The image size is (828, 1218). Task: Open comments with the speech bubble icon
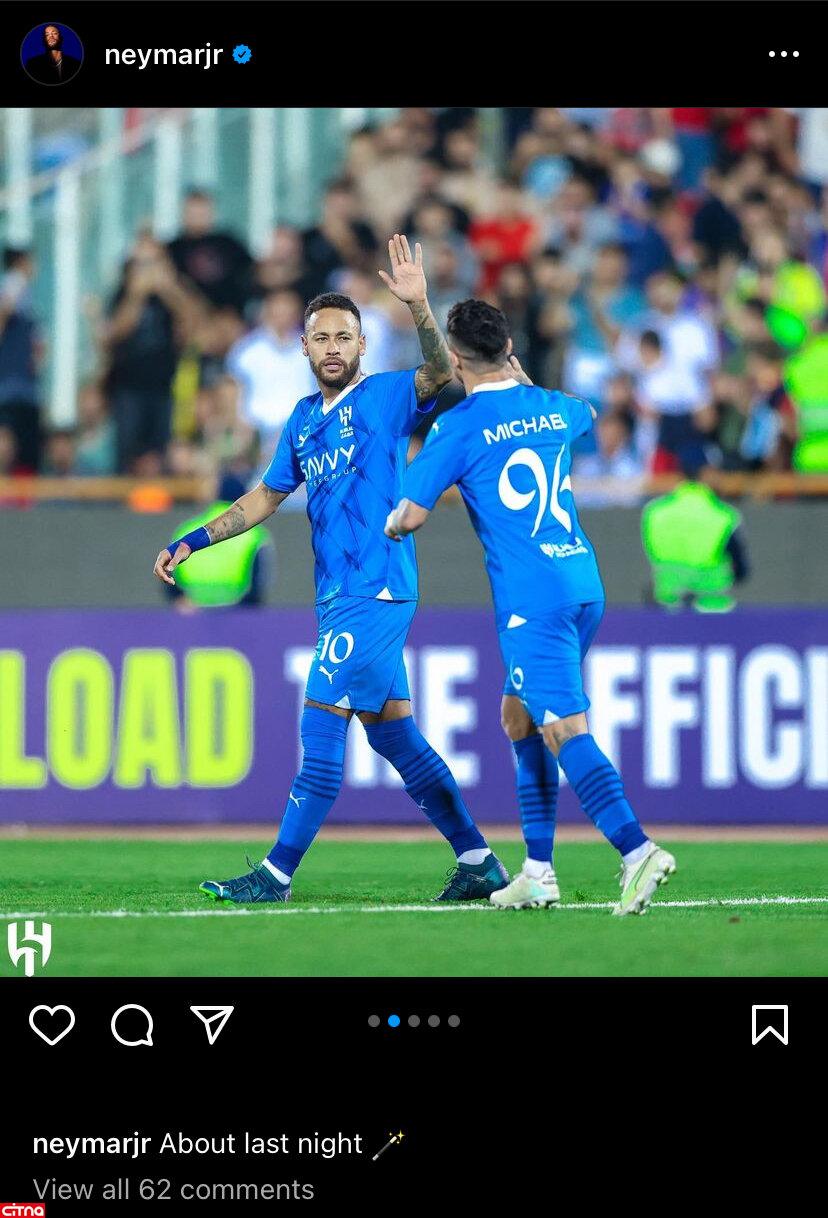tap(132, 1025)
